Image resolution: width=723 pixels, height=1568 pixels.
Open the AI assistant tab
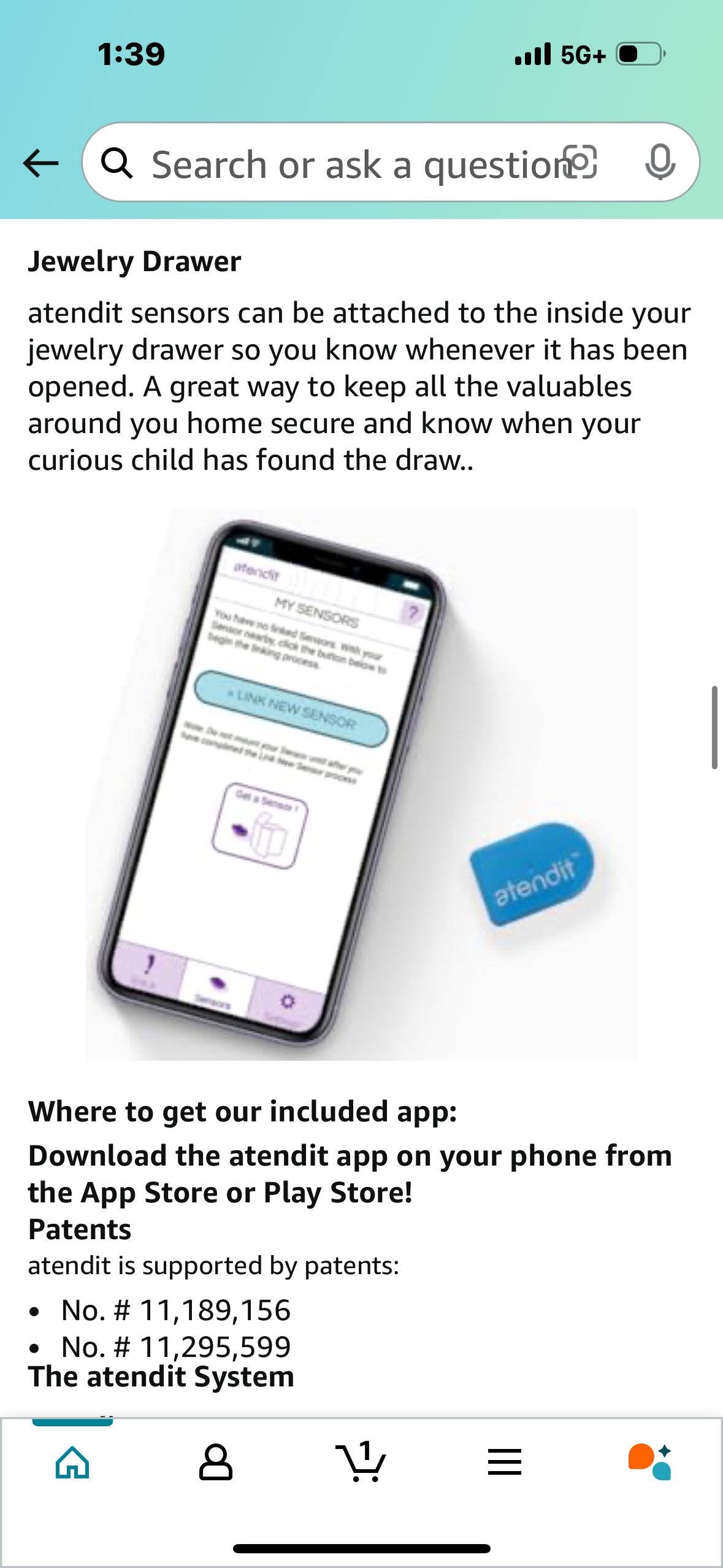[650, 1462]
